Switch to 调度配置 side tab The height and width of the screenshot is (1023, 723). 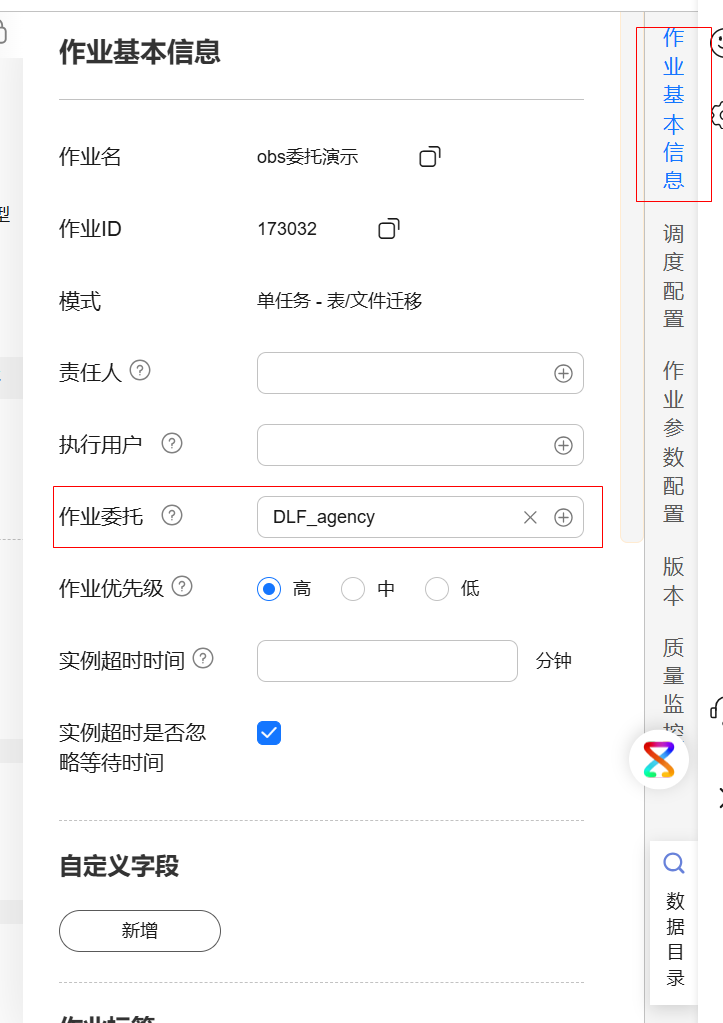[x=673, y=276]
